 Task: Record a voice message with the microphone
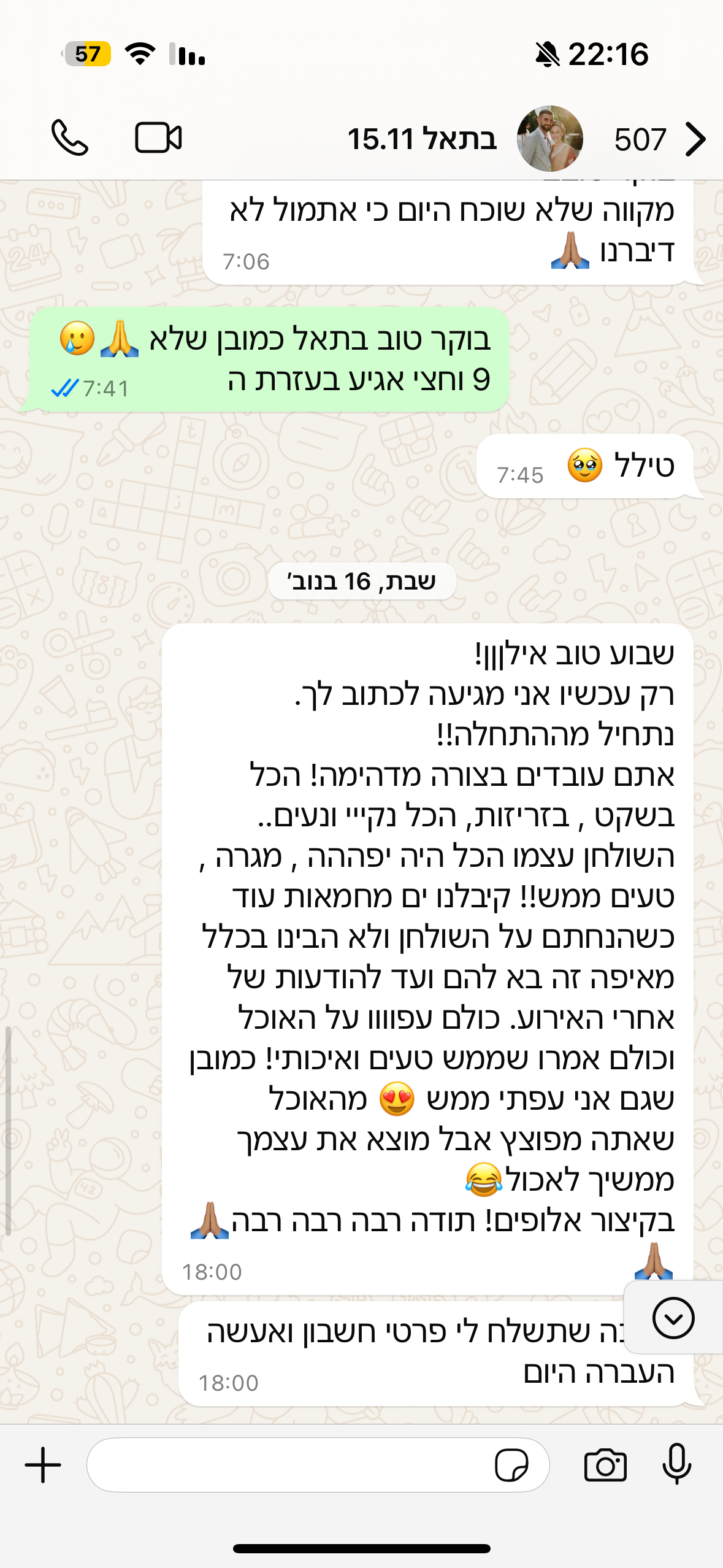[677, 1464]
